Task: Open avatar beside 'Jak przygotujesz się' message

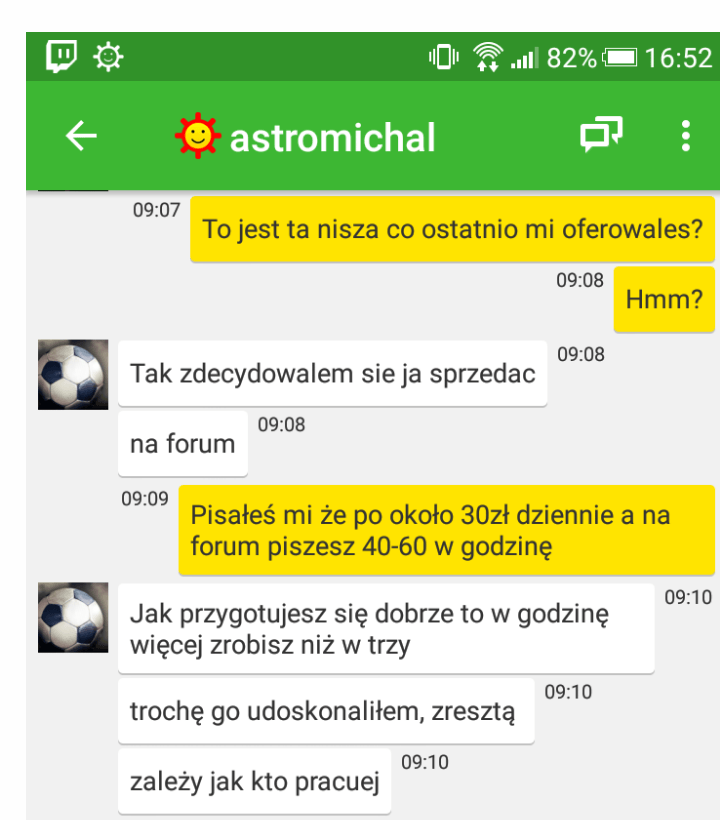Action: point(73,618)
